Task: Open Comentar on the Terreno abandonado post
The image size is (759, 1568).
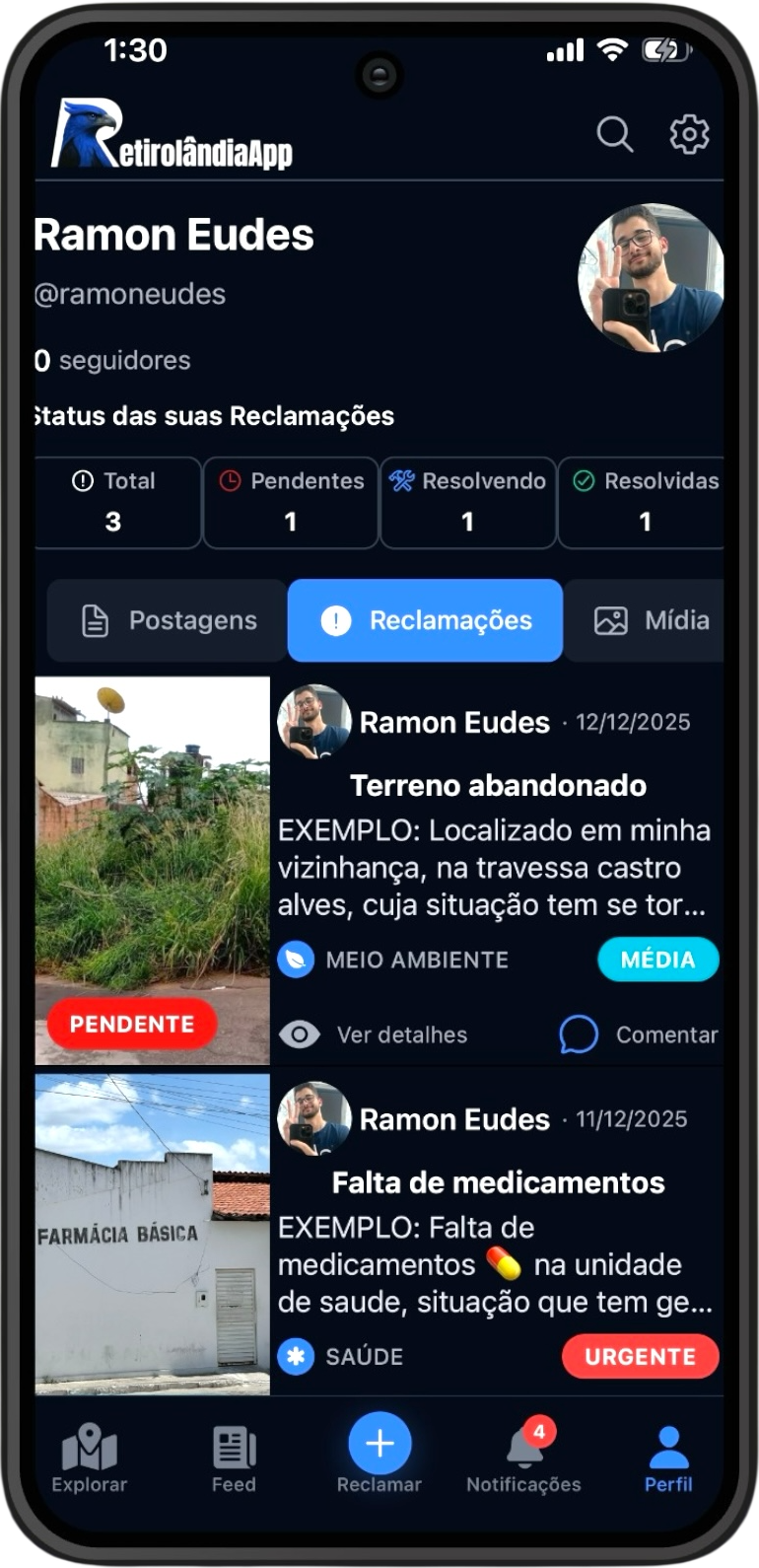Action: [637, 1034]
